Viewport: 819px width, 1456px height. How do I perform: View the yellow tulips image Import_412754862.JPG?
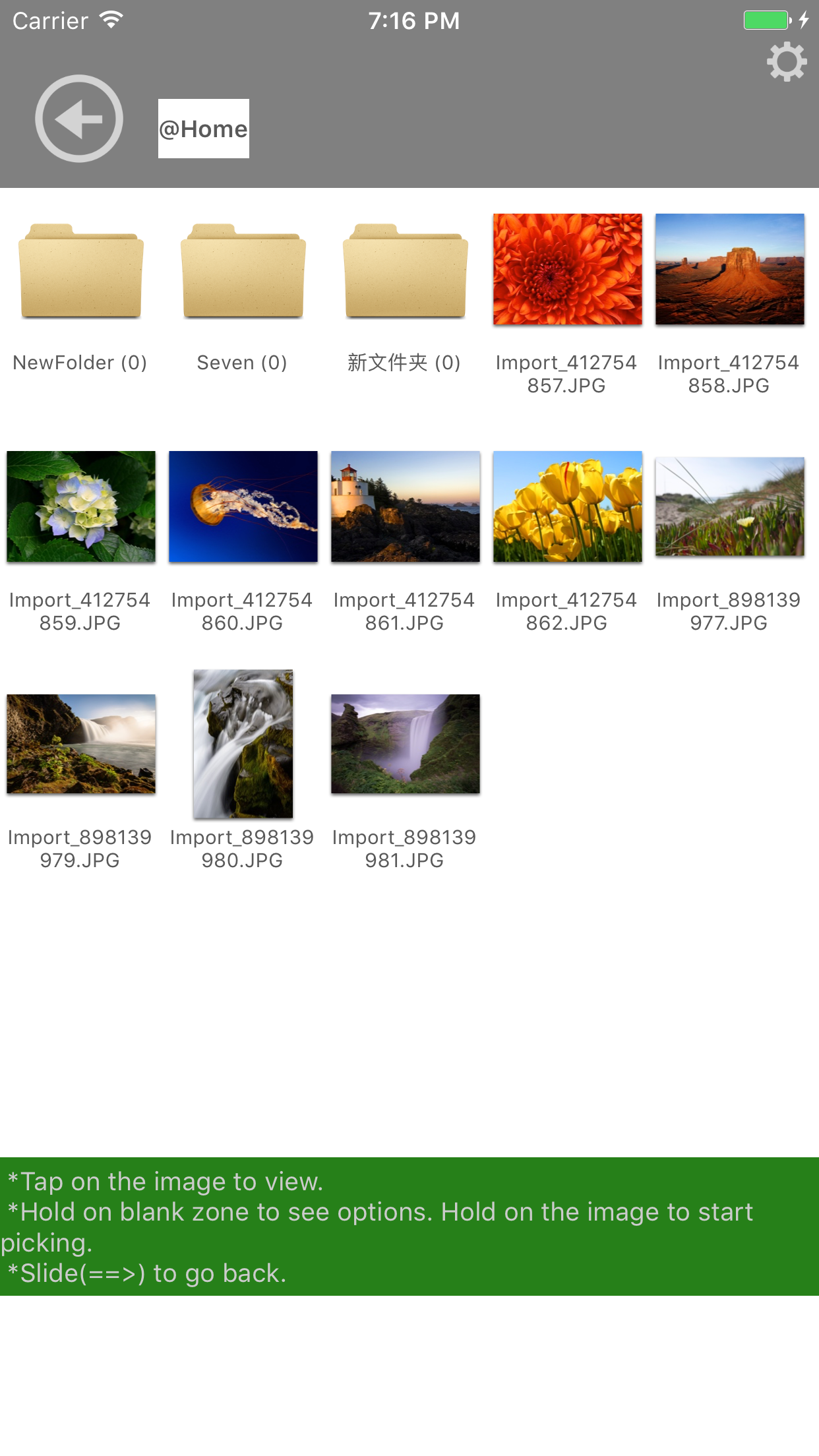tap(568, 506)
